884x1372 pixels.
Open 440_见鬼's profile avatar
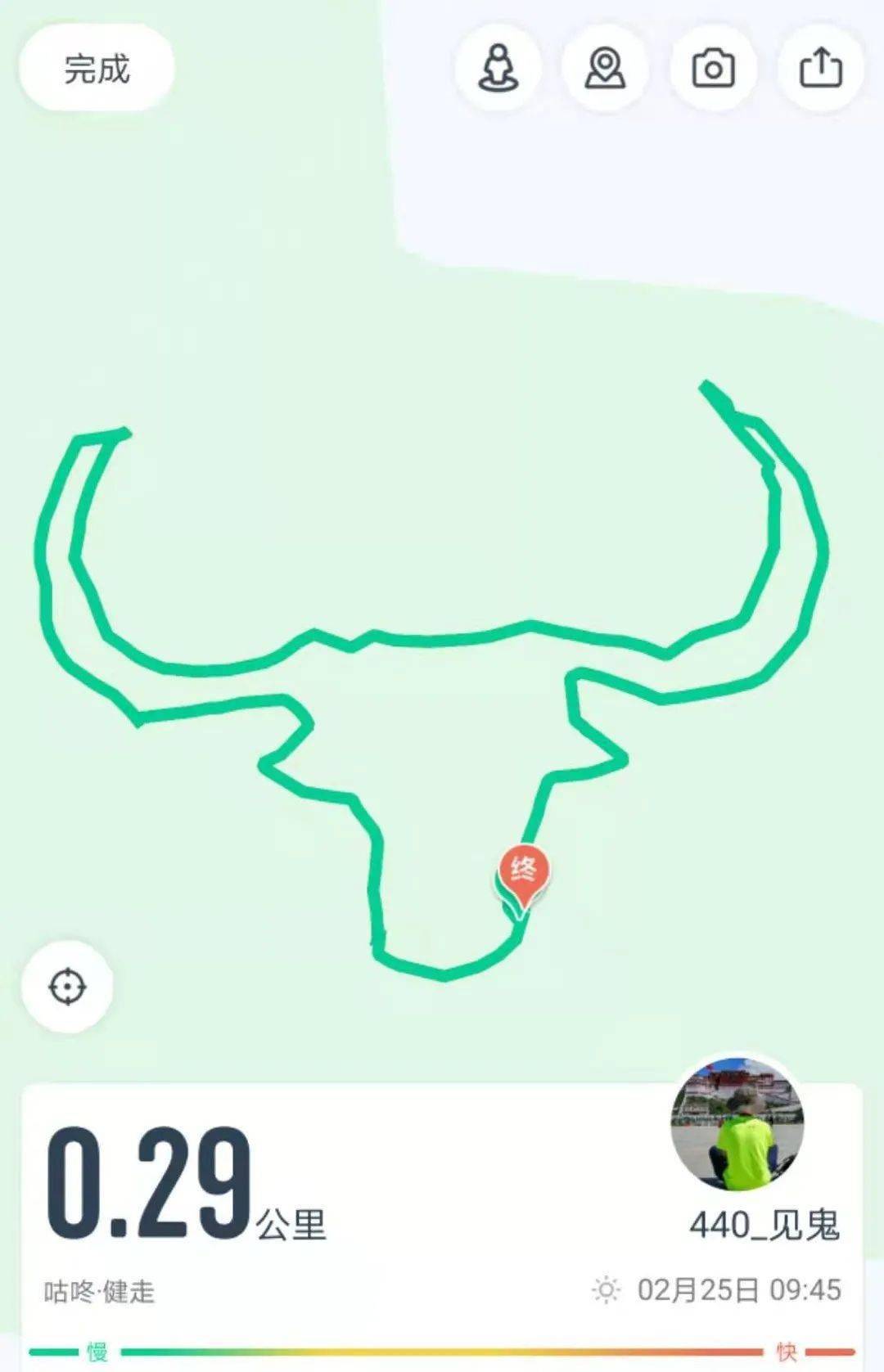(737, 1124)
